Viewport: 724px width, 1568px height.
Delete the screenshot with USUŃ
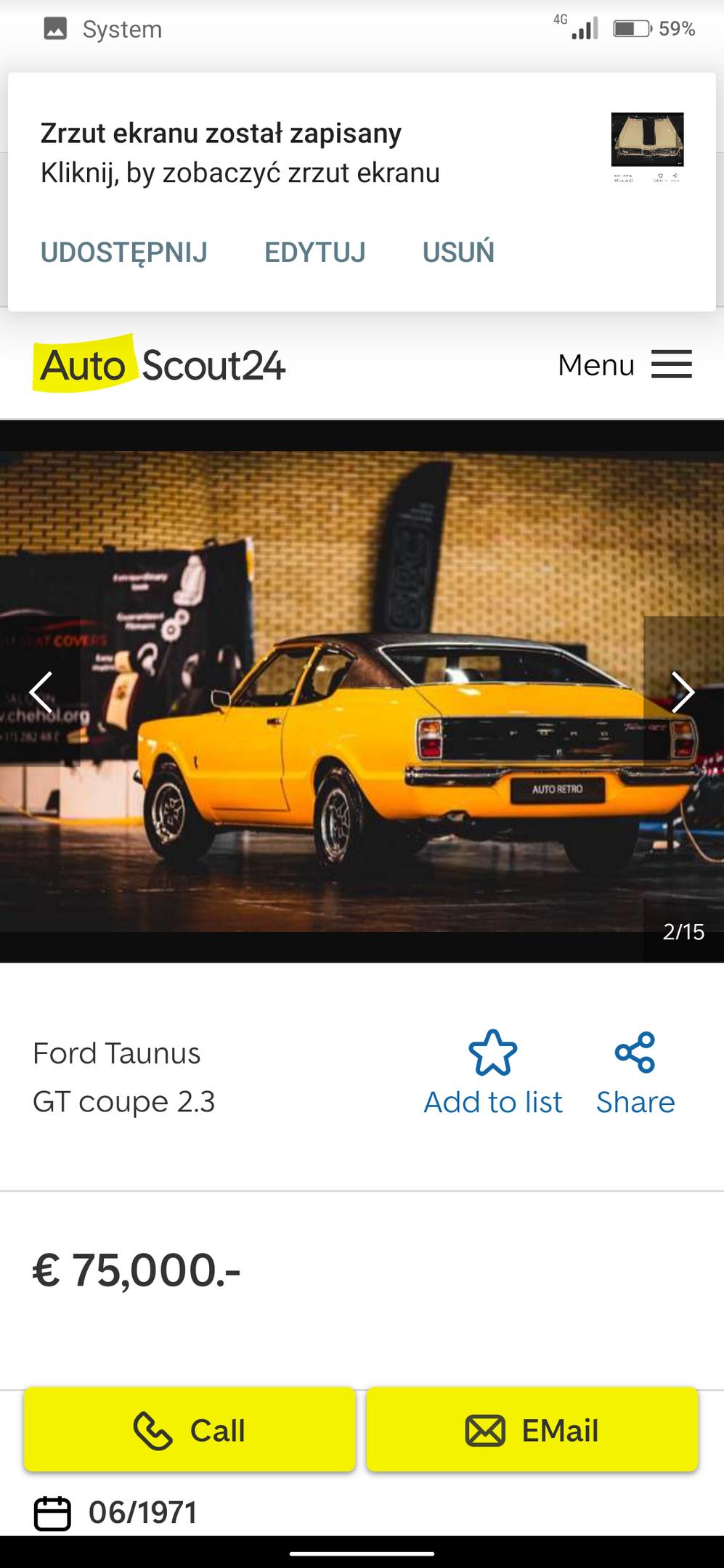click(x=458, y=253)
